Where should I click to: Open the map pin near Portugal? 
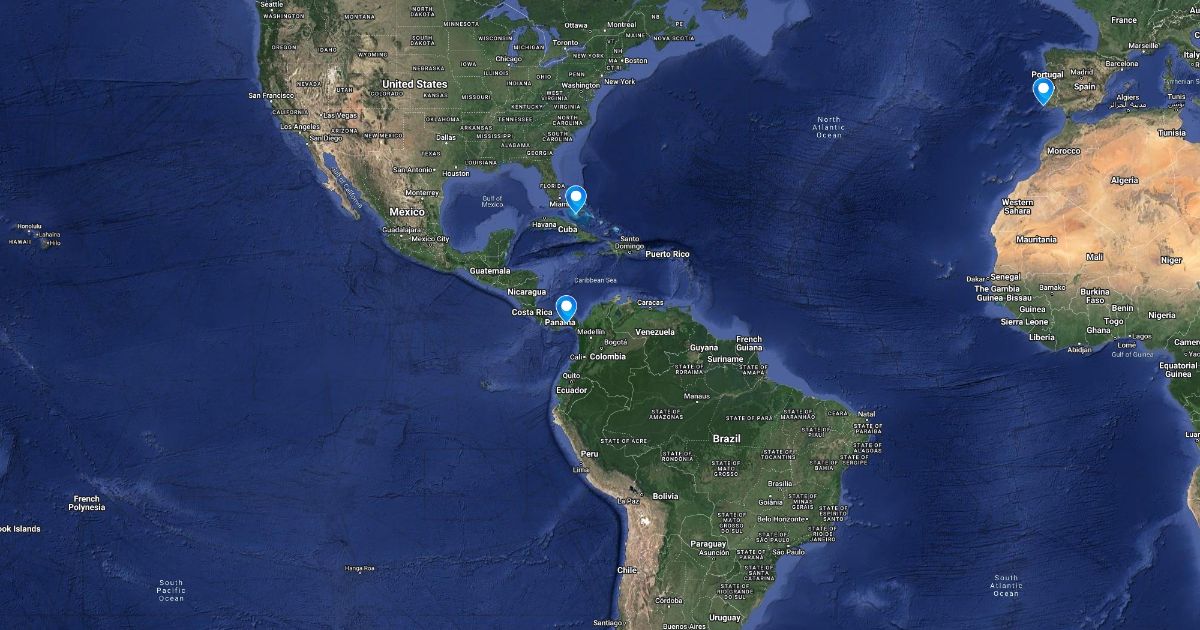[1043, 92]
